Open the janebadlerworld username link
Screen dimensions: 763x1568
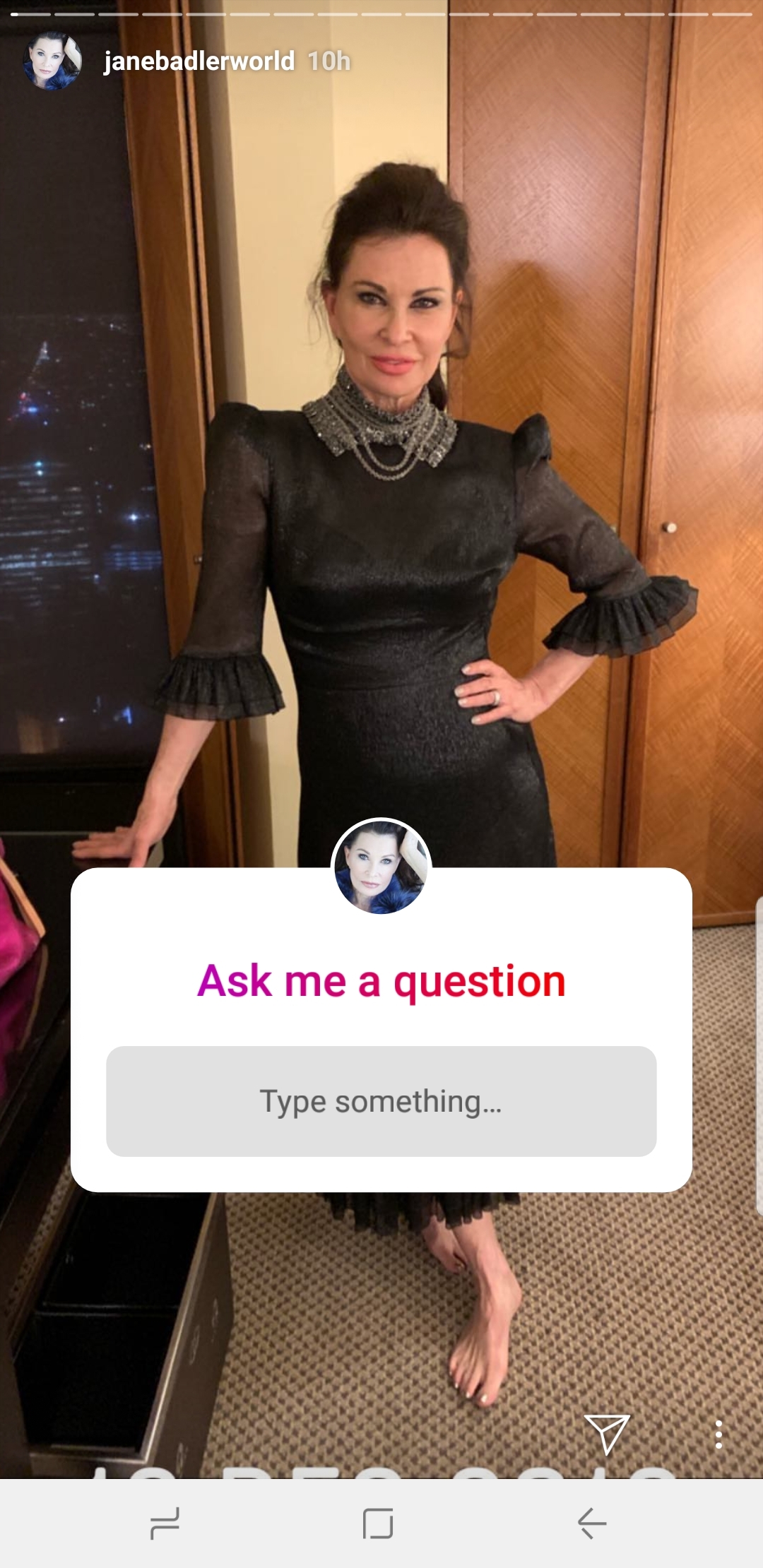[x=199, y=61]
